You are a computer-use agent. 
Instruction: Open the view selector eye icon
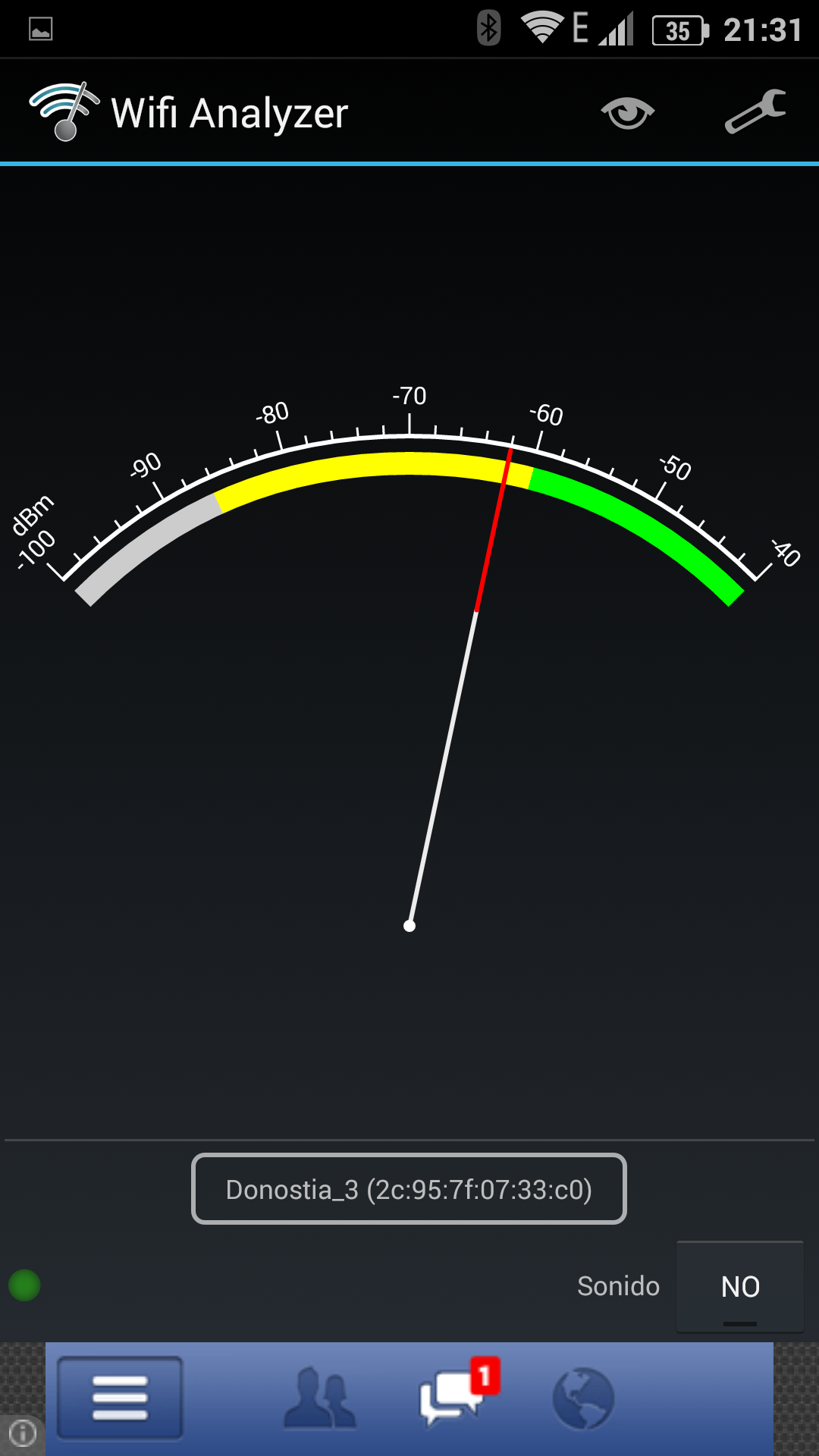click(628, 113)
